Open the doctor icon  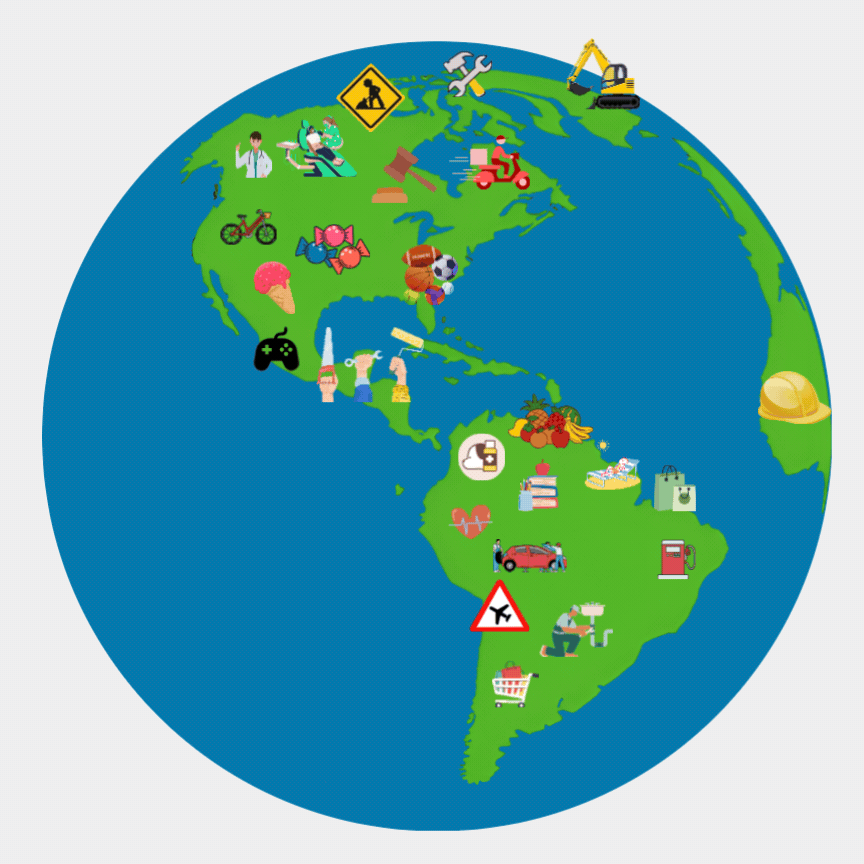click(254, 156)
